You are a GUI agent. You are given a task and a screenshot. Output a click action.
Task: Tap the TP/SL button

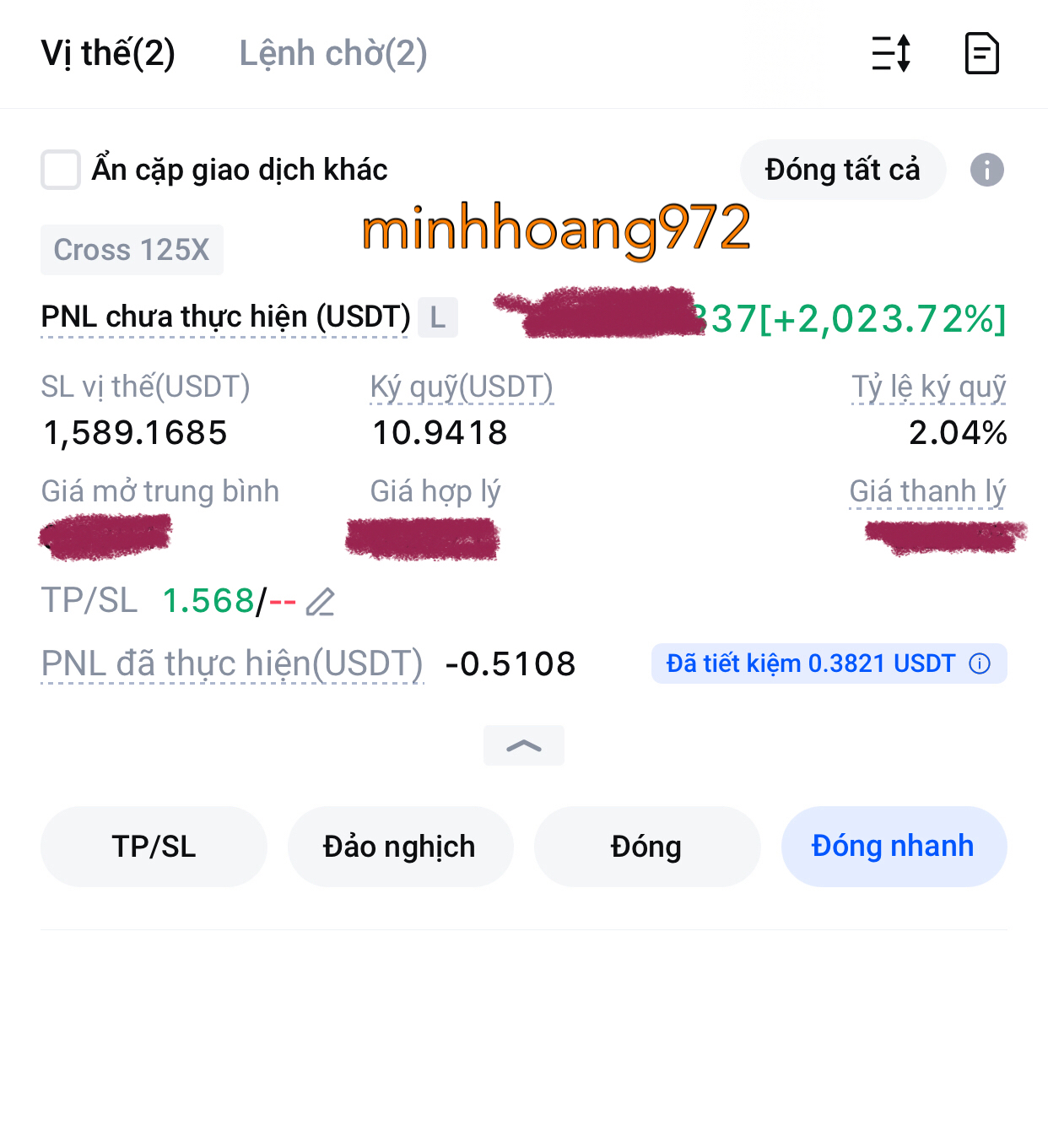(x=154, y=846)
